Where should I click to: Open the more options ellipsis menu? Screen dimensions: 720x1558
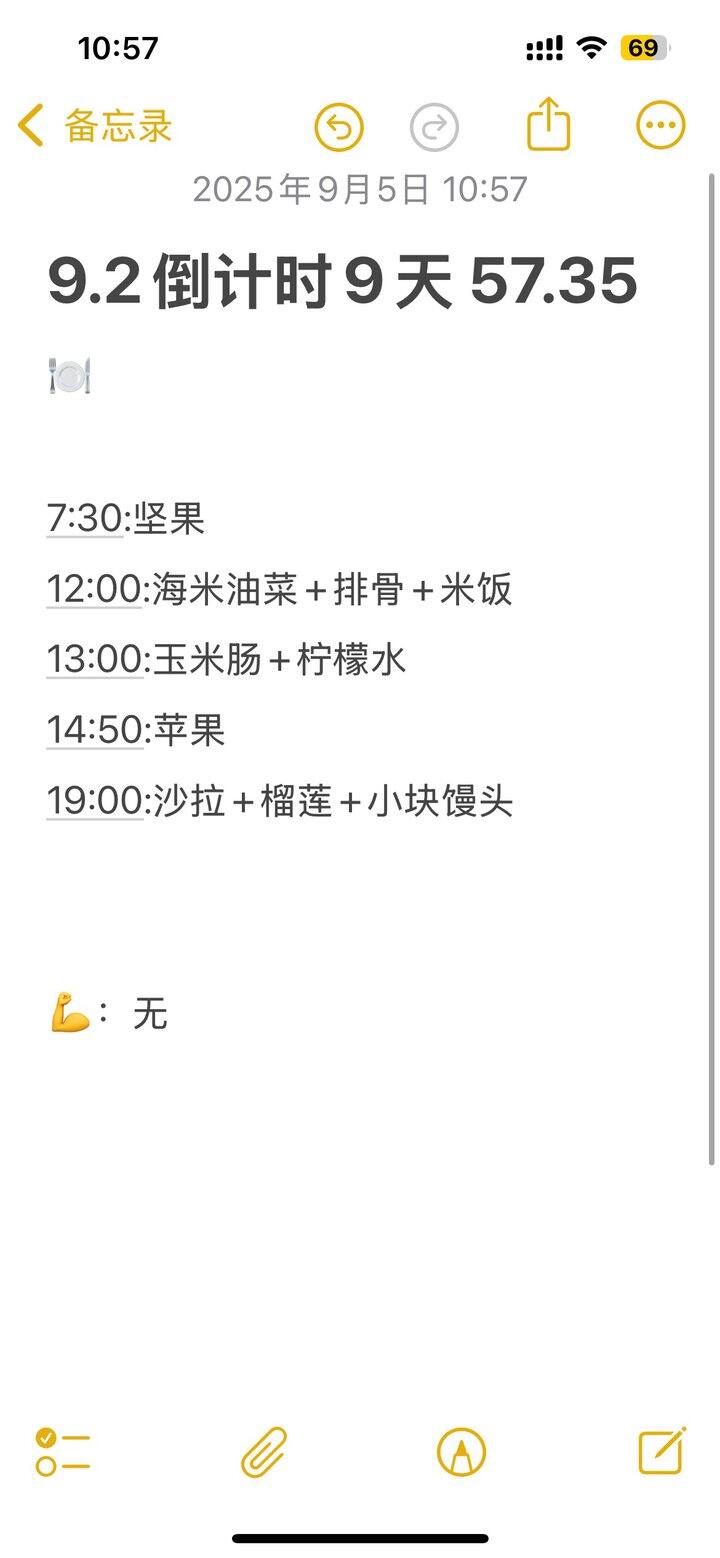click(x=660, y=124)
